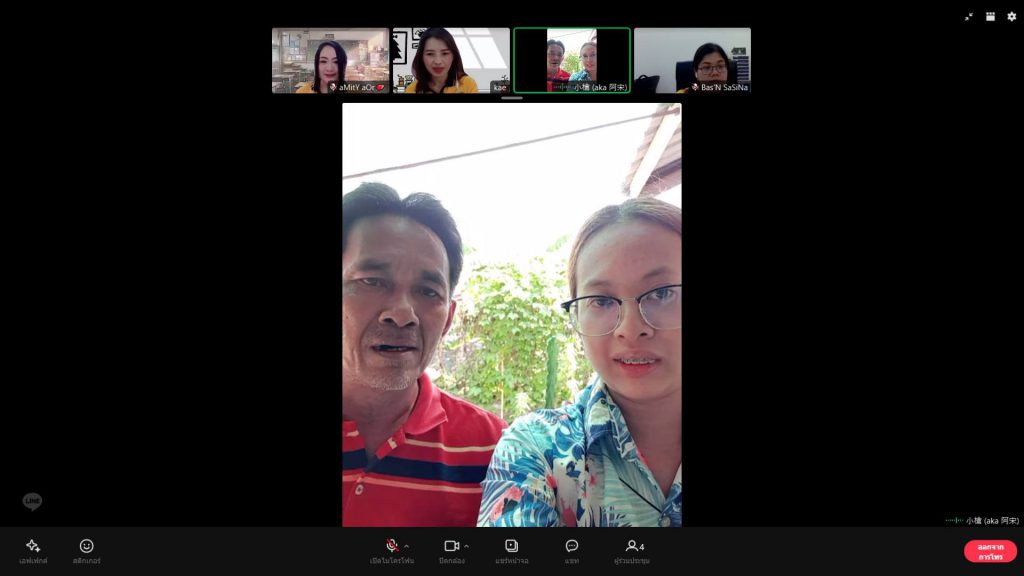The height and width of the screenshot is (576, 1024).
Task: Show the participants list
Action: pyautogui.click(x=634, y=549)
